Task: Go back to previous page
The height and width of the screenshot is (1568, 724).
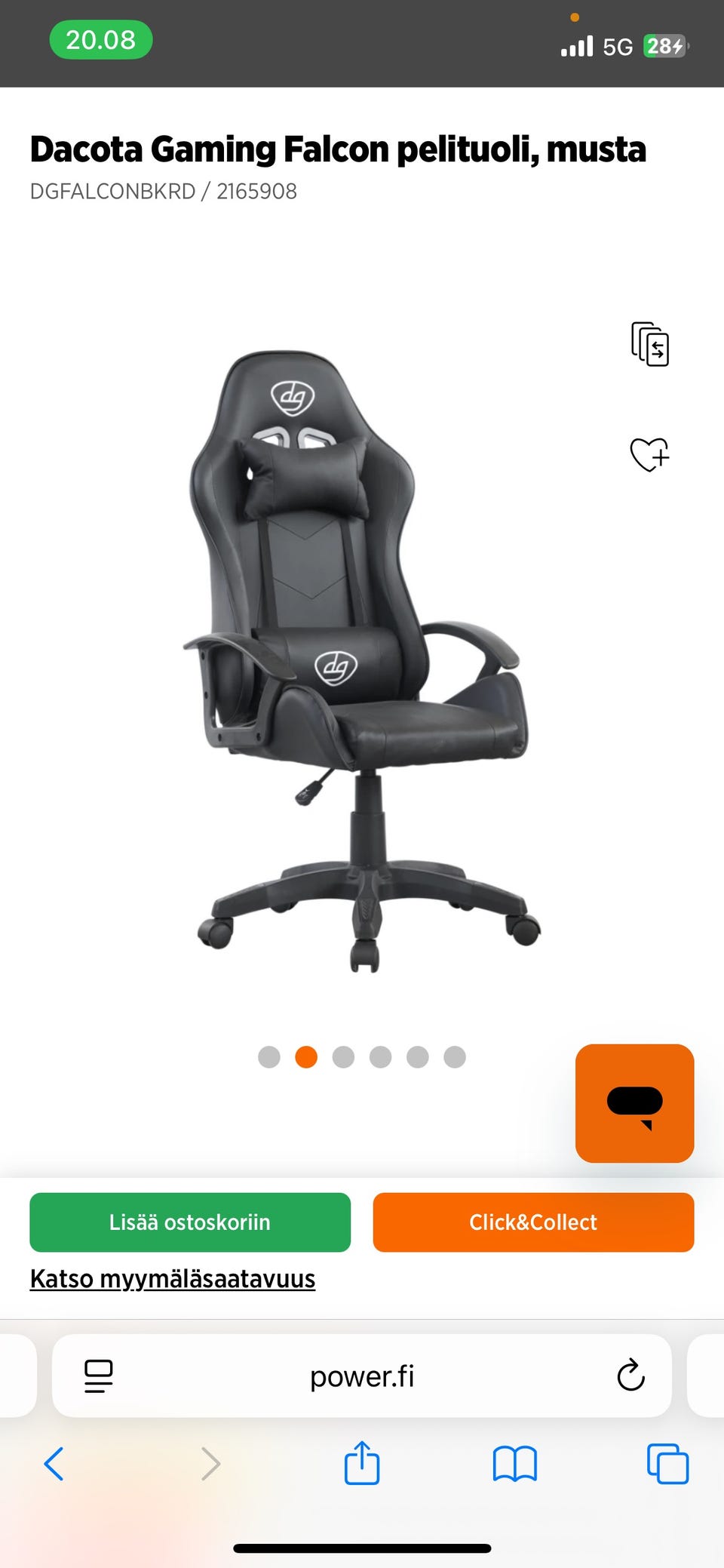Action: pos(54,1464)
